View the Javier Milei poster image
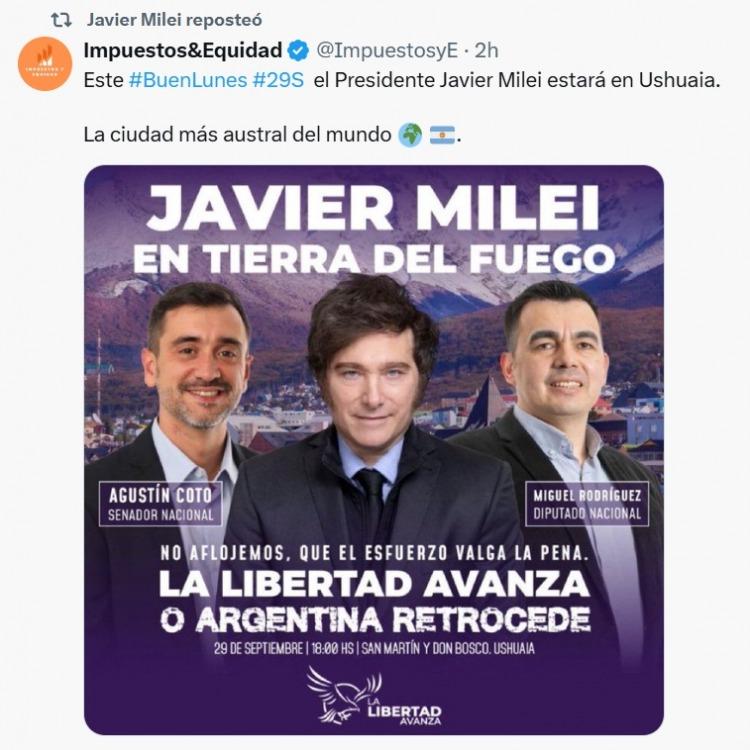750x750 pixels. point(373,450)
